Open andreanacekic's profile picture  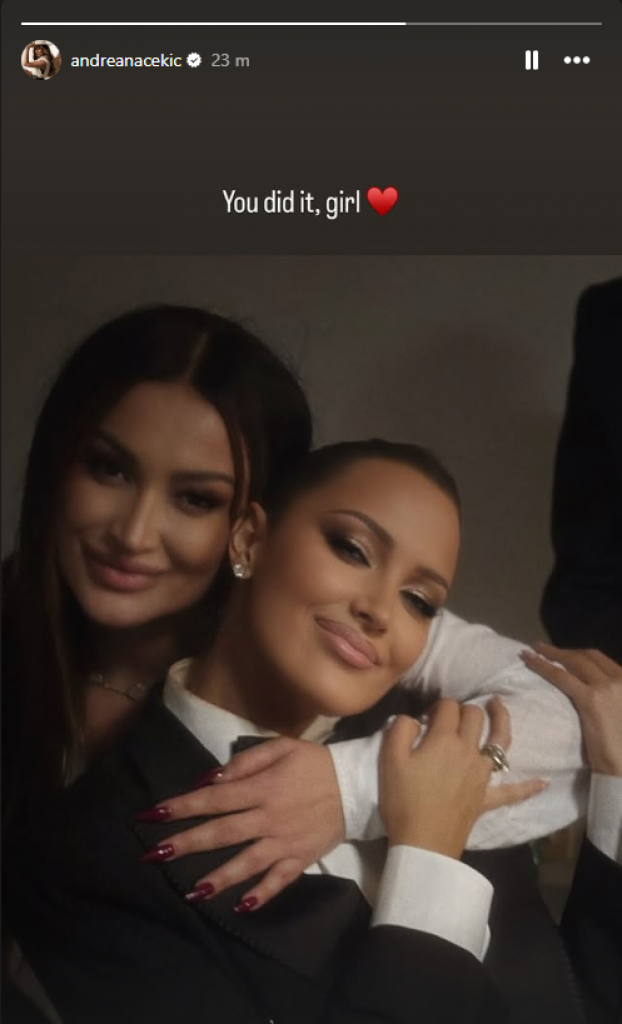(x=41, y=60)
